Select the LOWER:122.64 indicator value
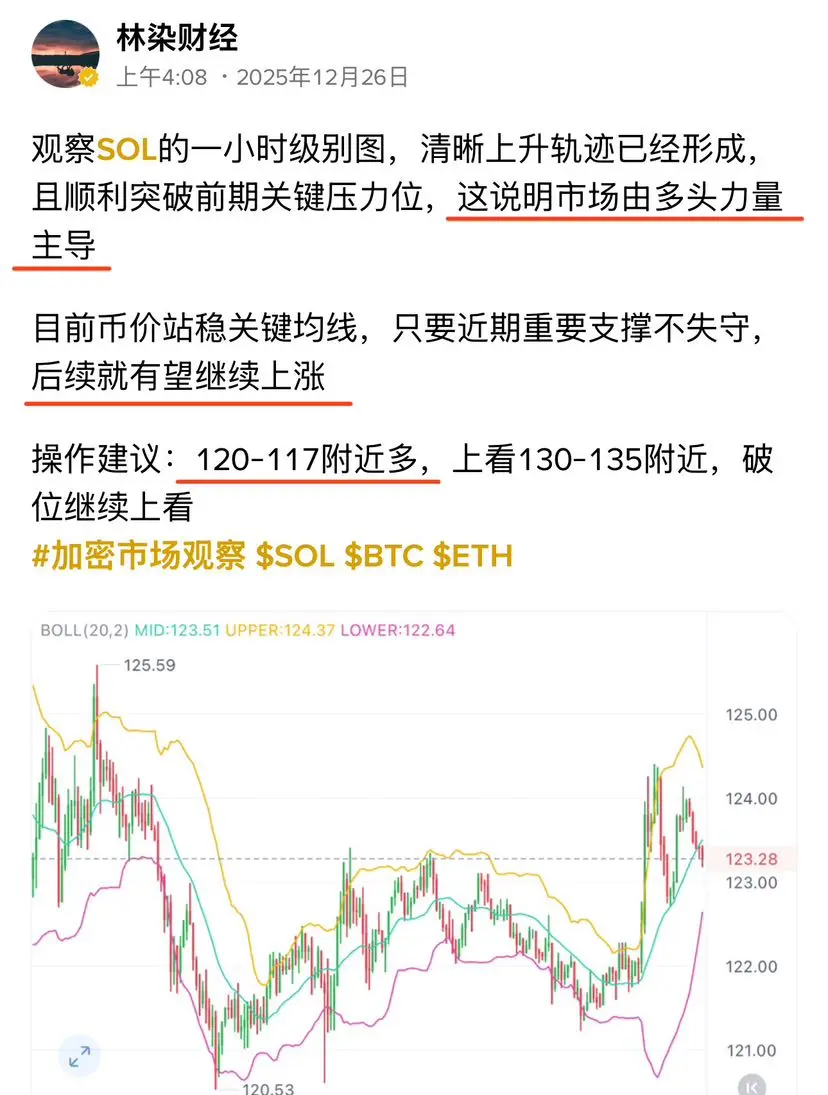 pos(404,631)
